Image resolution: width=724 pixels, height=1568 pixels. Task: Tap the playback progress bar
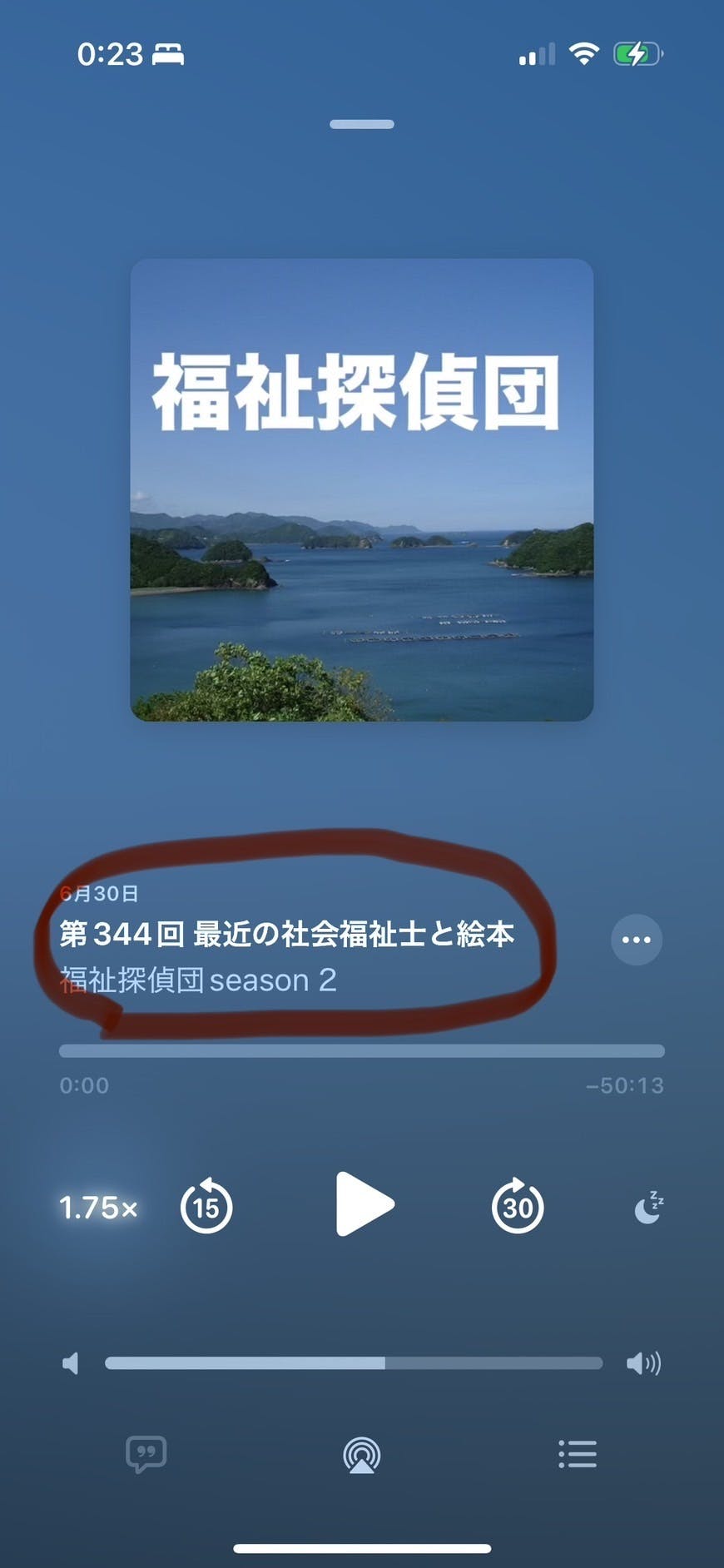tap(362, 1050)
